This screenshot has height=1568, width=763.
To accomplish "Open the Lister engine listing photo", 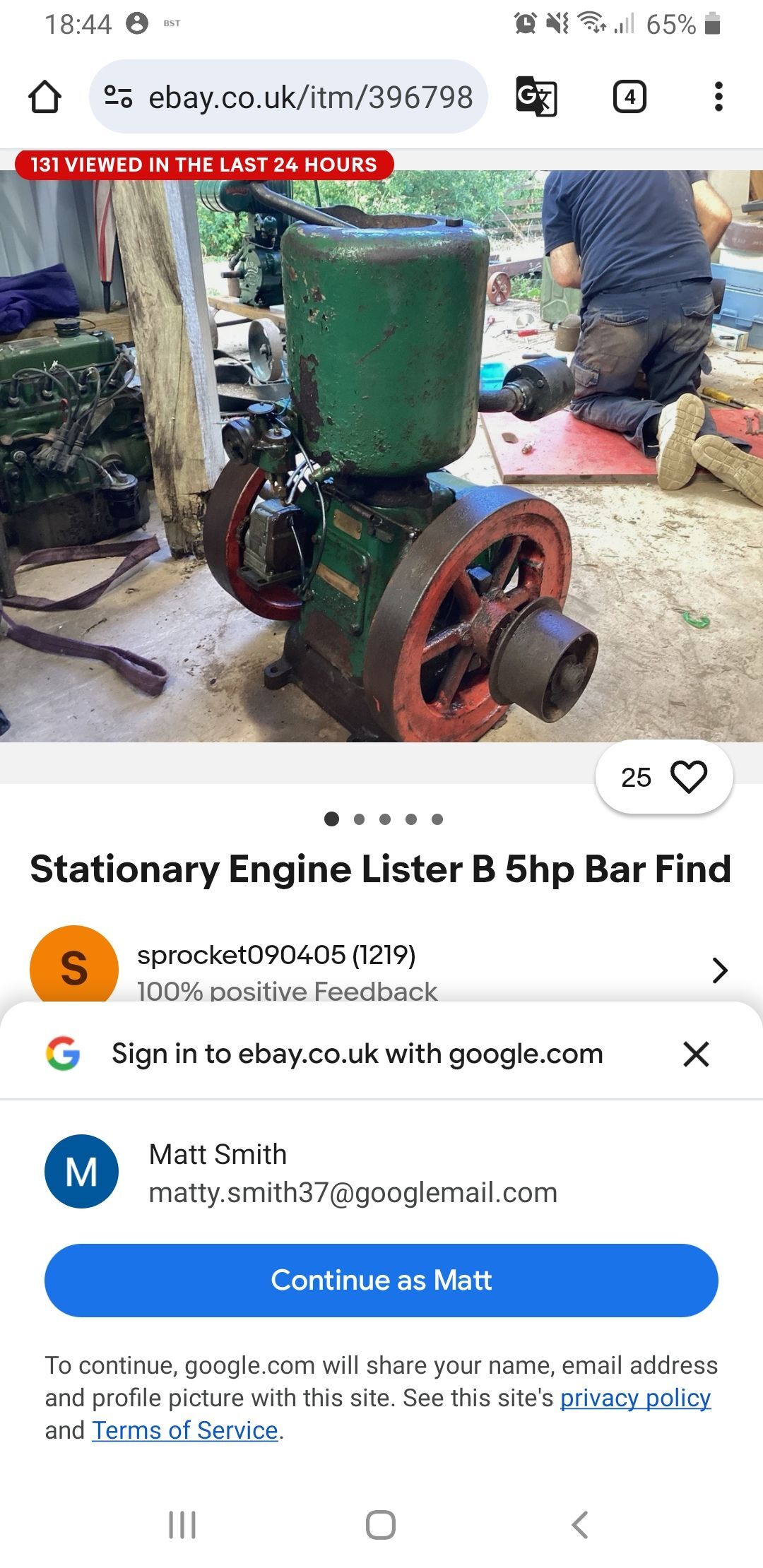I will point(381,456).
